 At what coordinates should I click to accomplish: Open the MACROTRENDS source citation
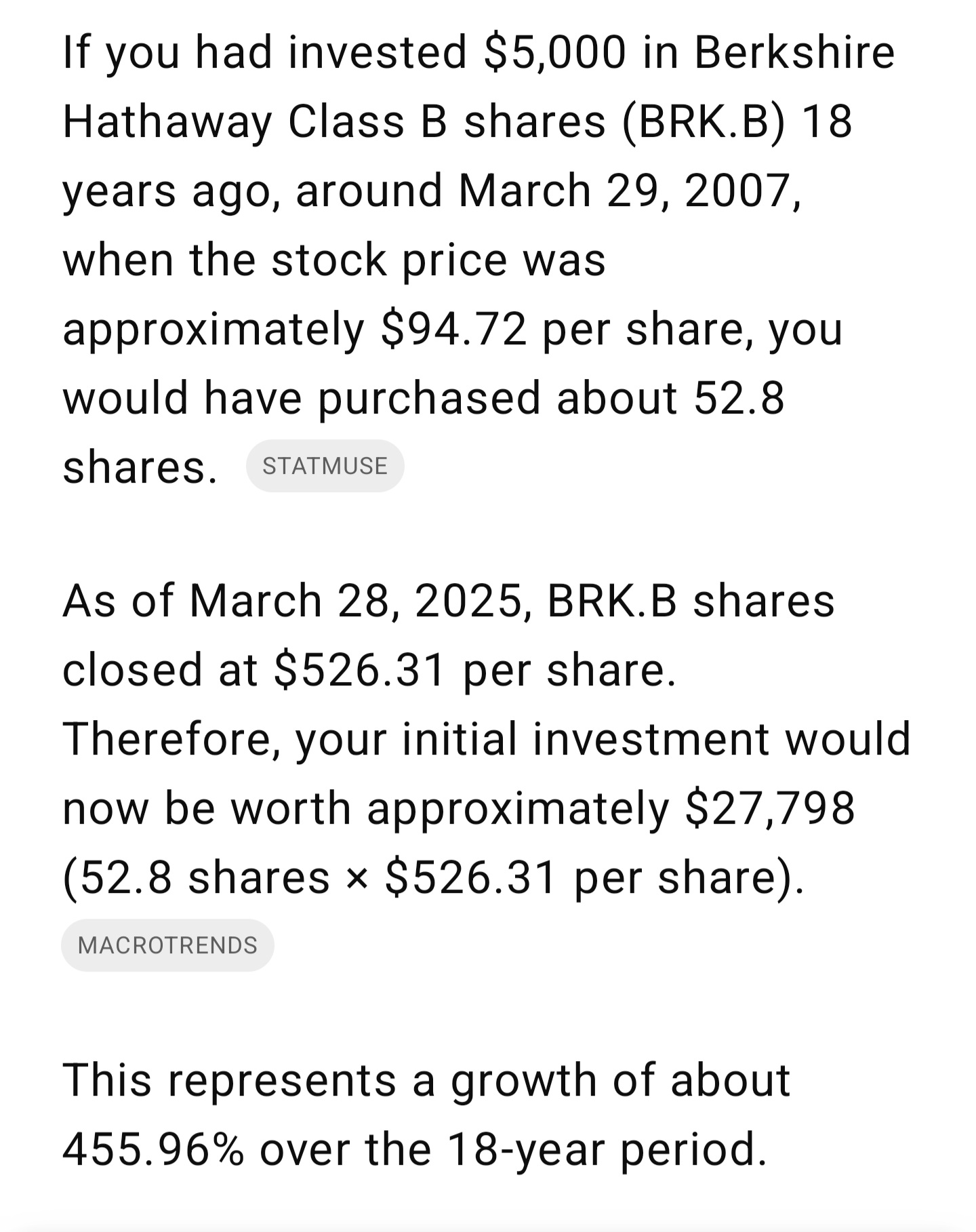tap(167, 945)
